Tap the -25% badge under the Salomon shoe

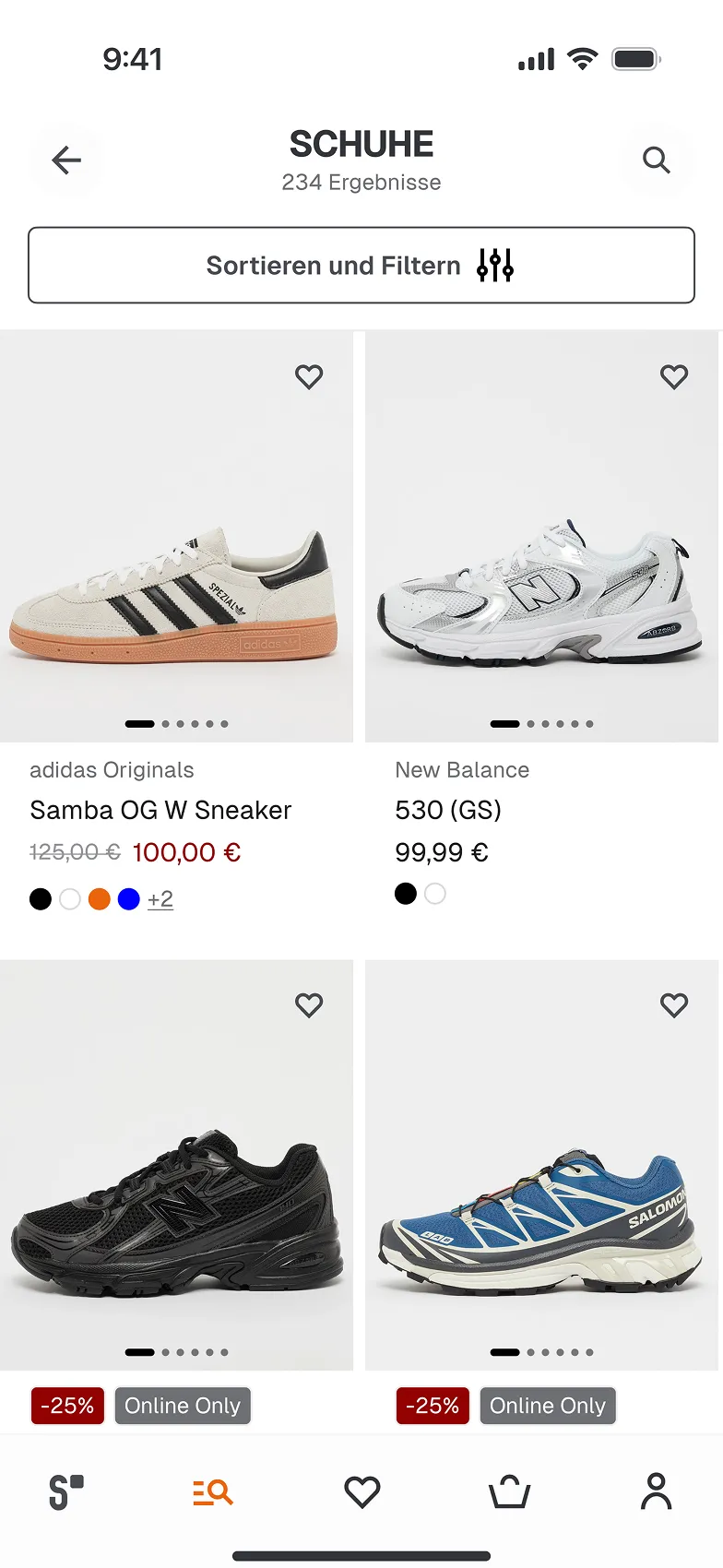[x=432, y=1405]
